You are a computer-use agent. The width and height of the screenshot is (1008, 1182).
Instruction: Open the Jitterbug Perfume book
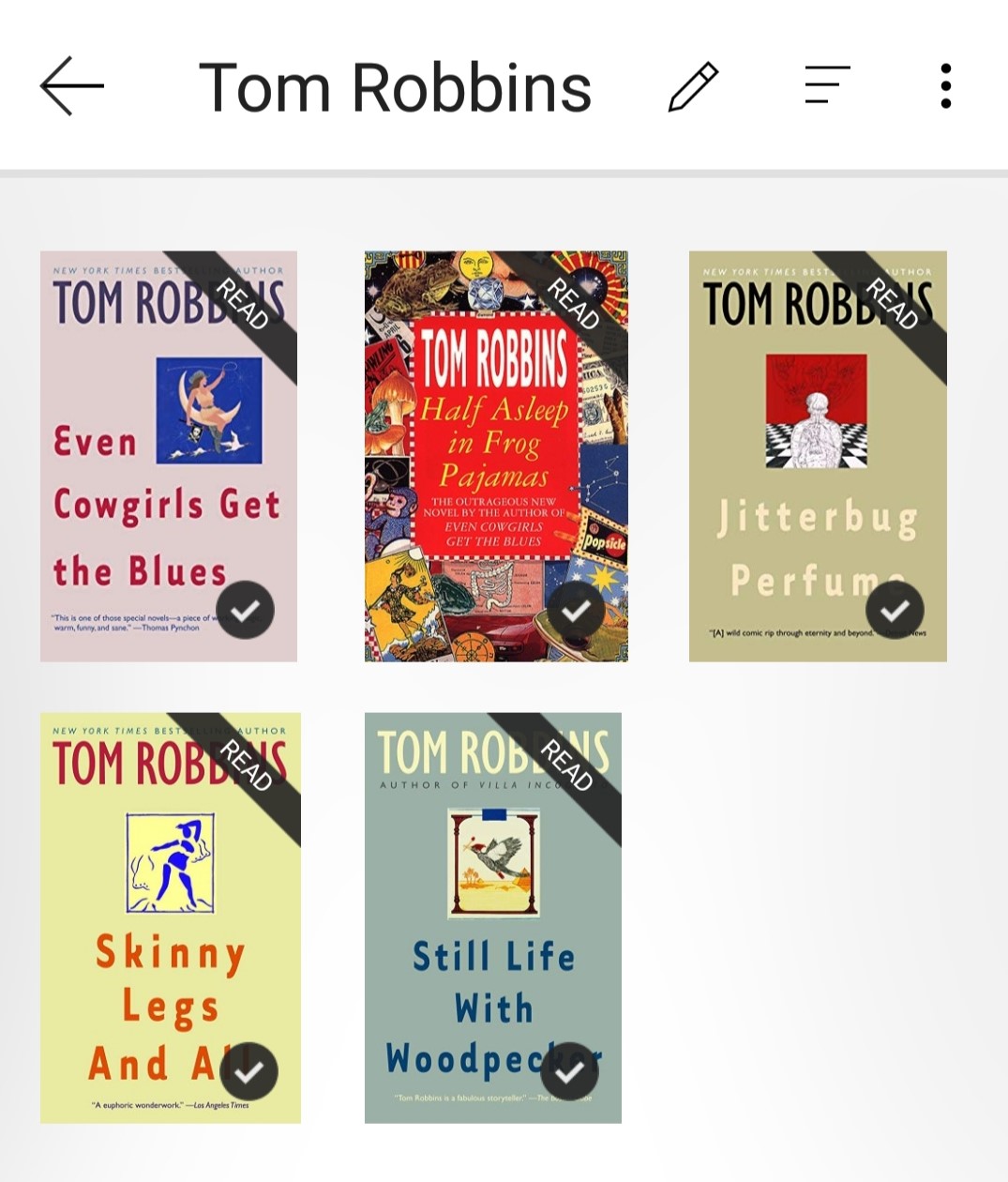(x=818, y=457)
